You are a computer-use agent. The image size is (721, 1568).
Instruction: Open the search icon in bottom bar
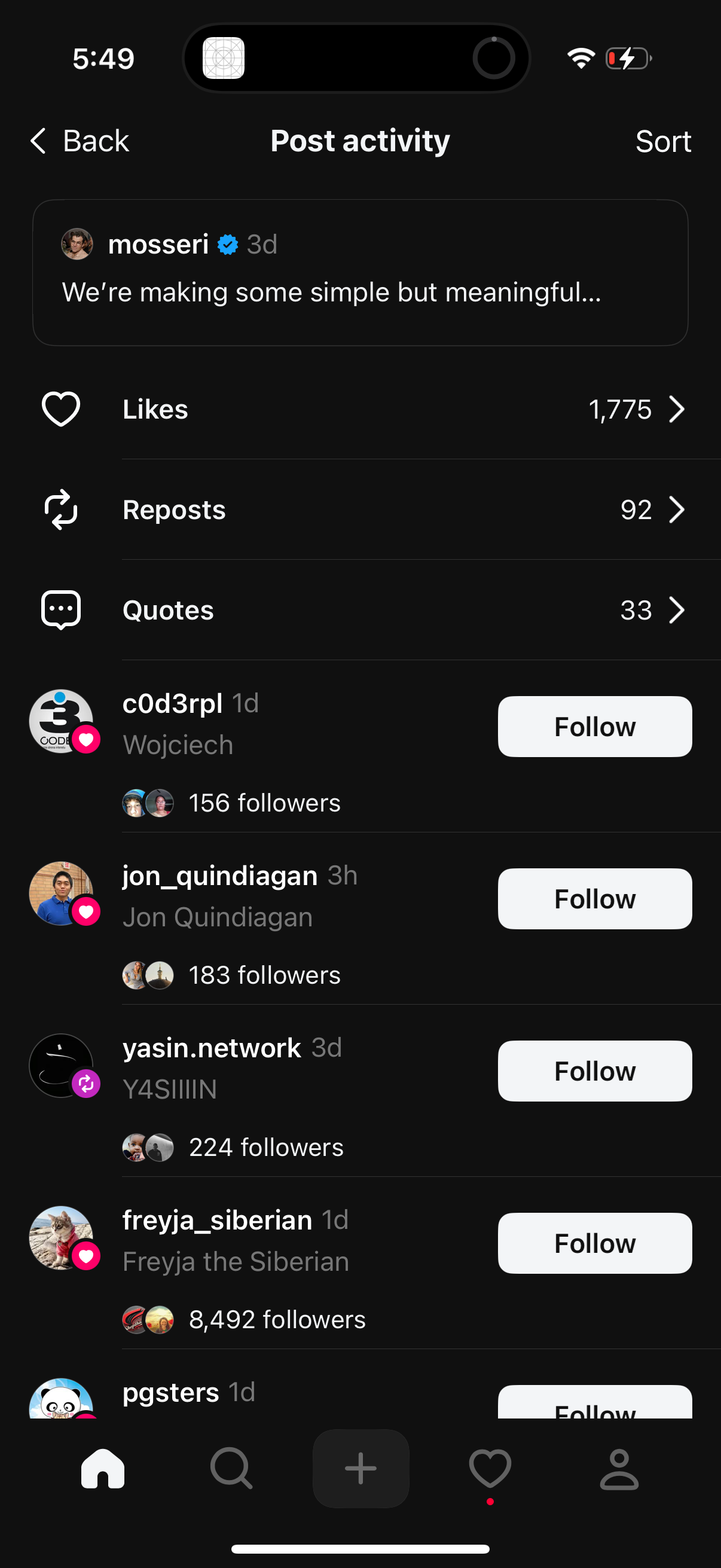pyautogui.click(x=231, y=1468)
